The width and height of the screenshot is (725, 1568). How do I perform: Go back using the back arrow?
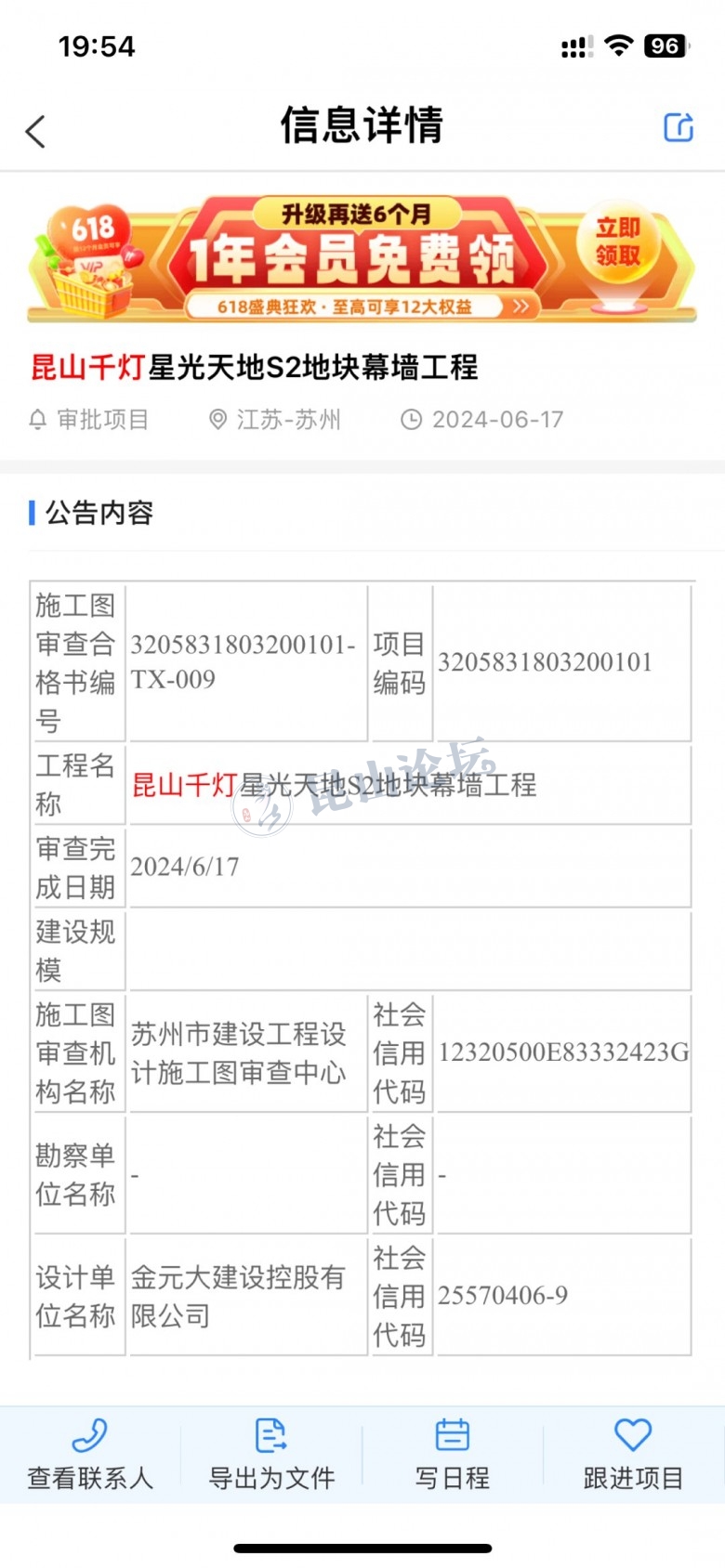[35, 131]
